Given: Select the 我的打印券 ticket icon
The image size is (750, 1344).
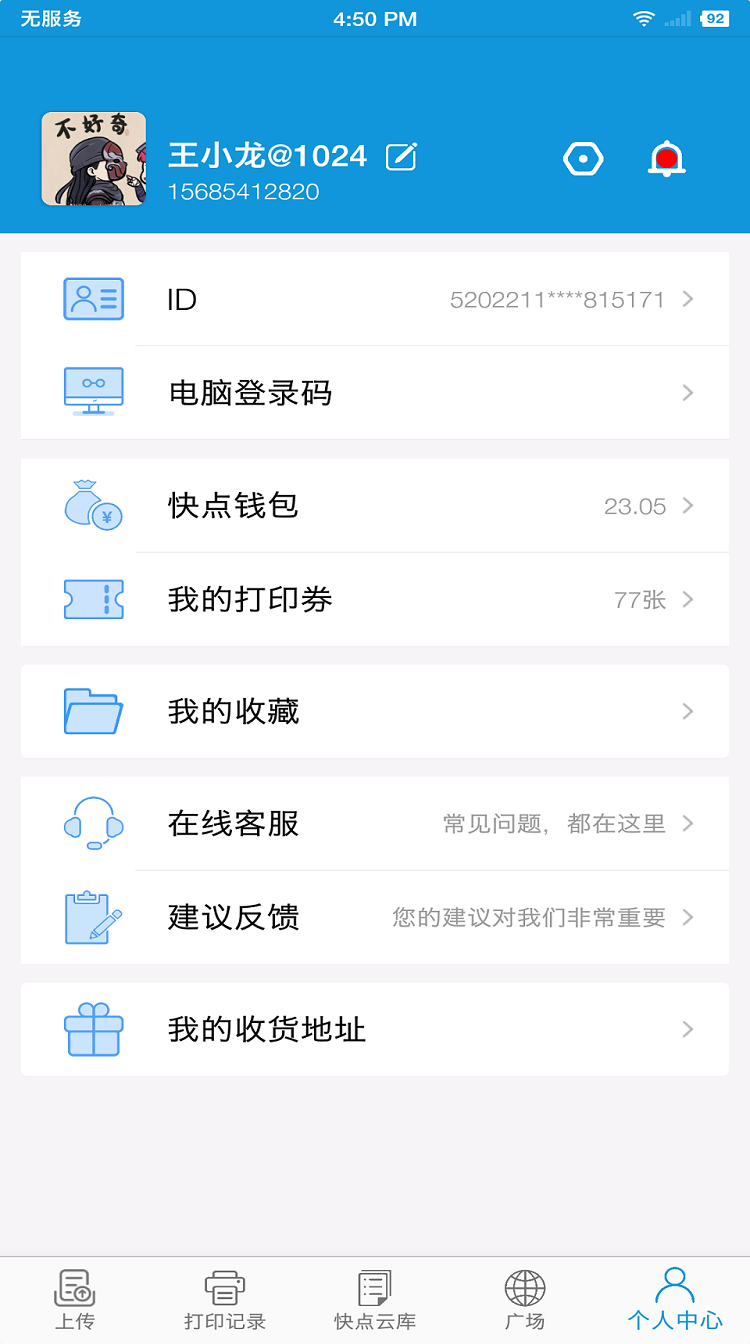Looking at the screenshot, I should 93,599.
